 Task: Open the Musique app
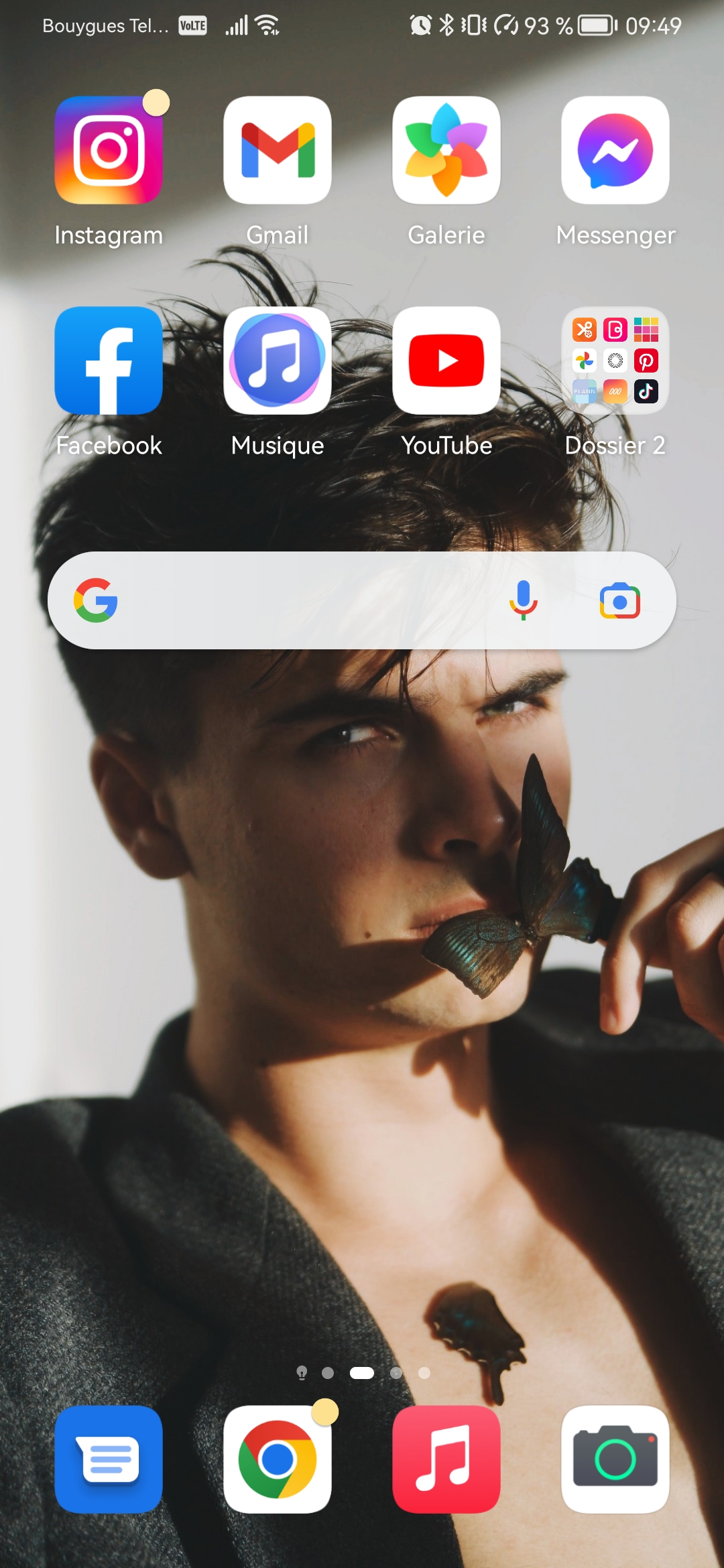coord(278,361)
